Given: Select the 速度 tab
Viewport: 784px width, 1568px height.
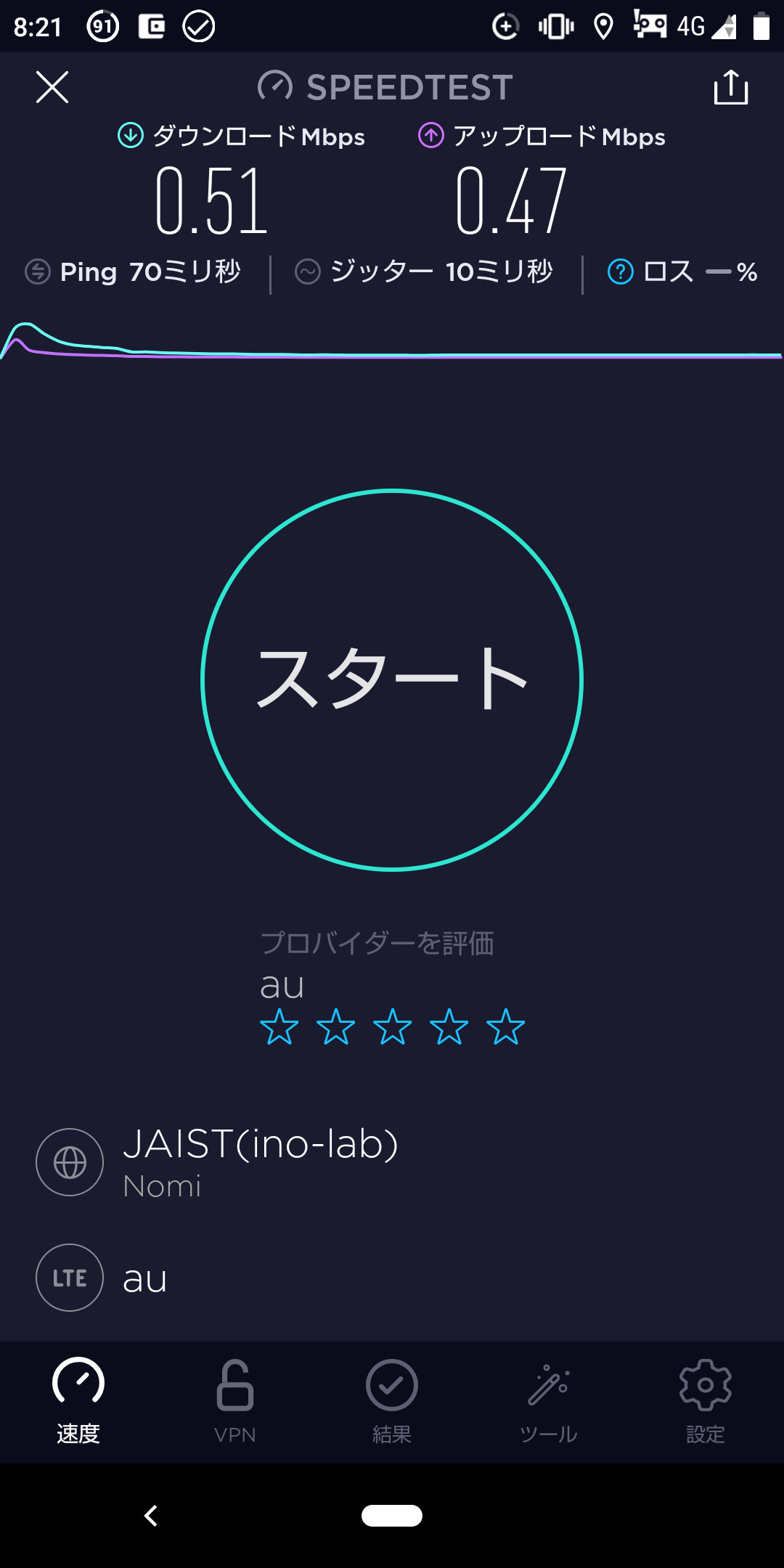Looking at the screenshot, I should 78,1401.
